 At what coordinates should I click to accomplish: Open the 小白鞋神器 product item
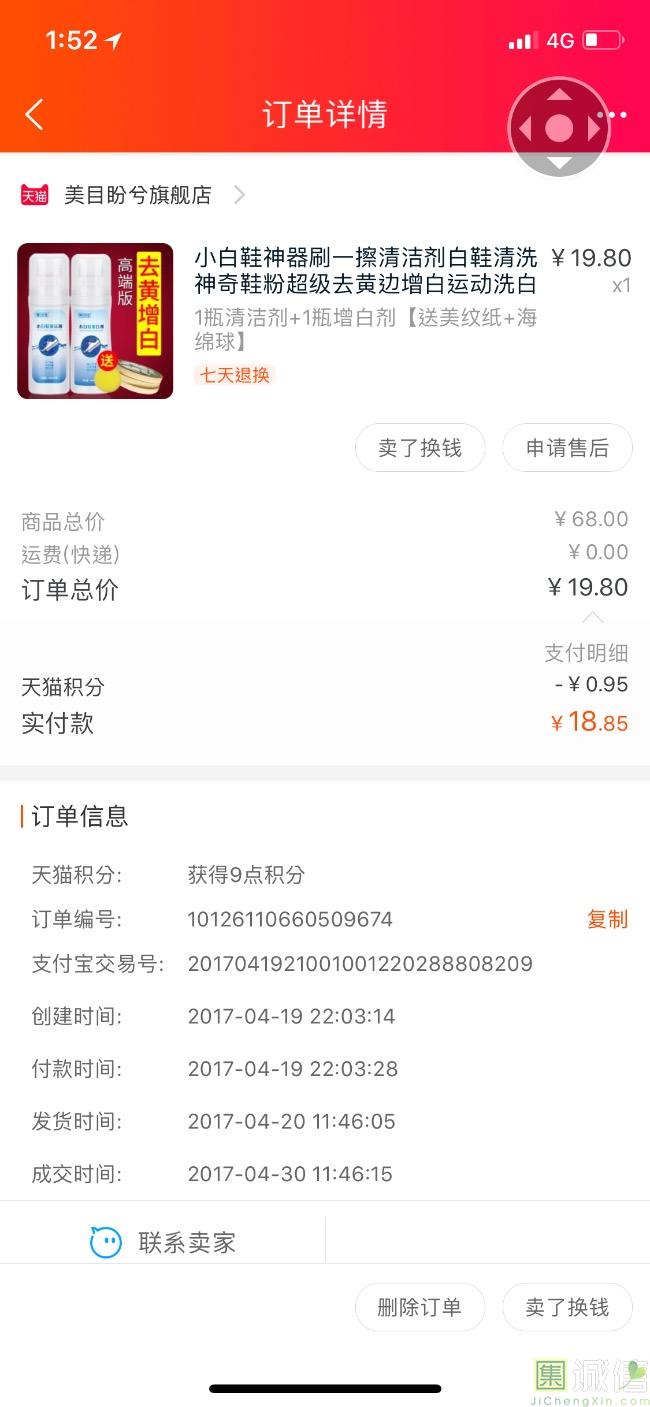324,321
